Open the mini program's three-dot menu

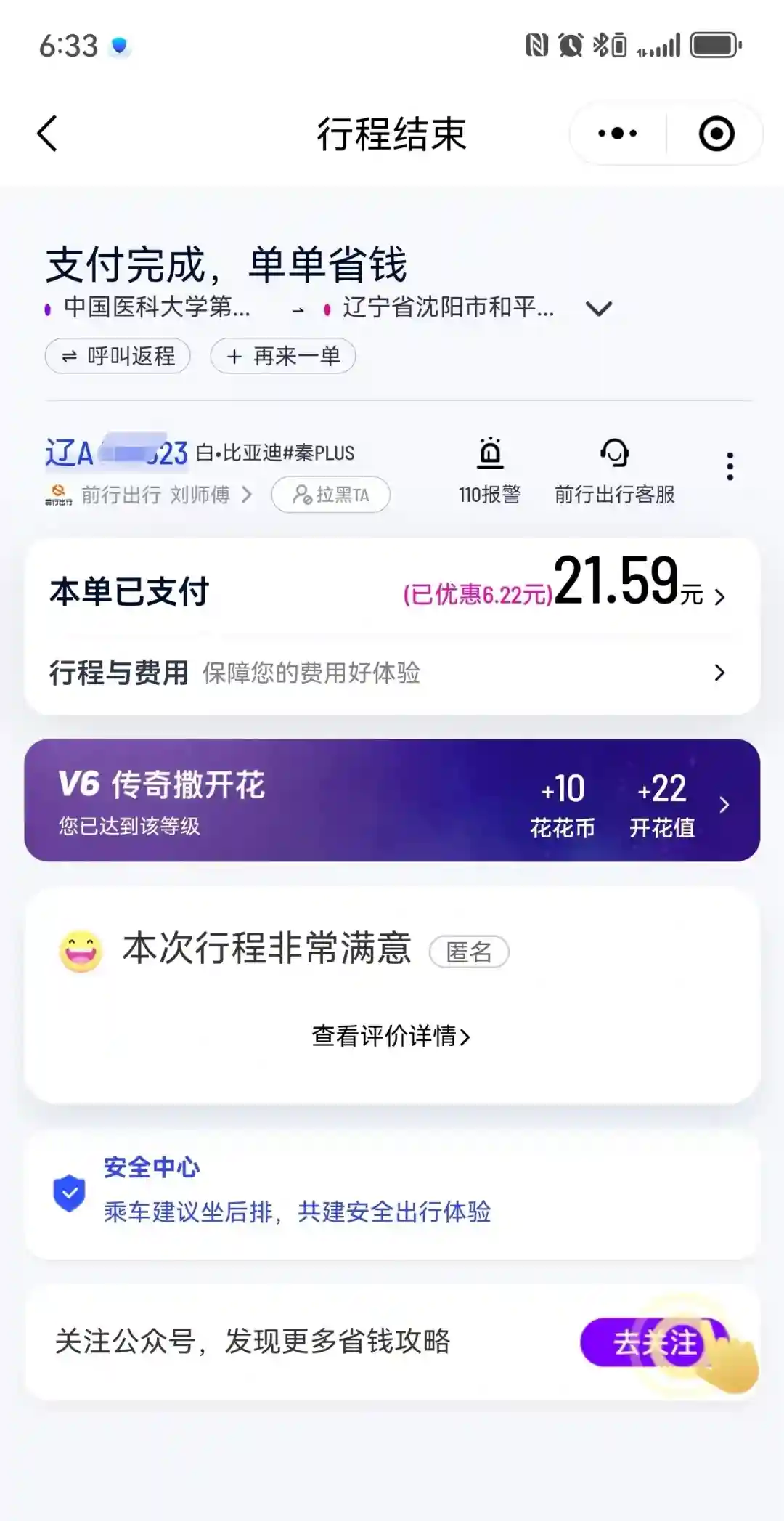[618, 134]
